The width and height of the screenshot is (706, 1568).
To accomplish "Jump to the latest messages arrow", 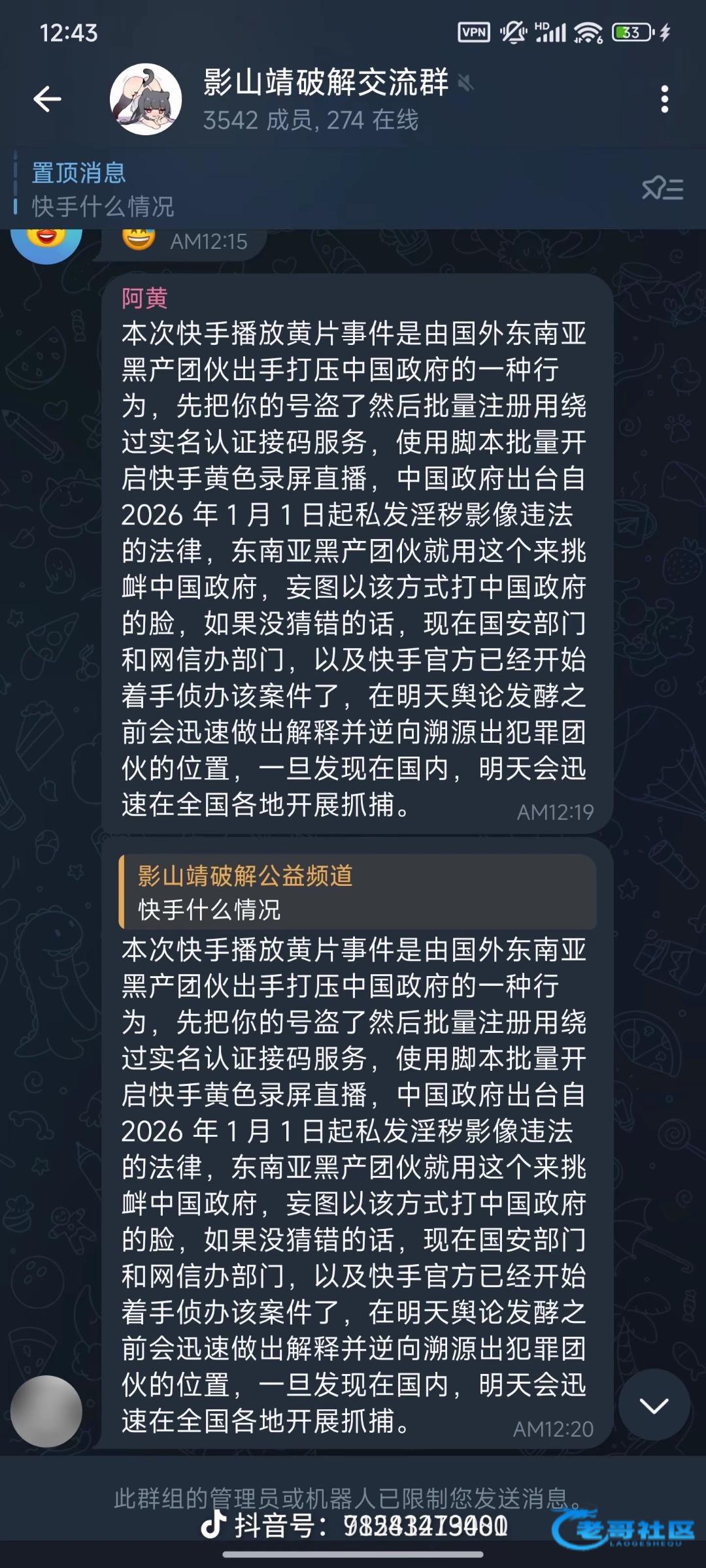I will (654, 1405).
